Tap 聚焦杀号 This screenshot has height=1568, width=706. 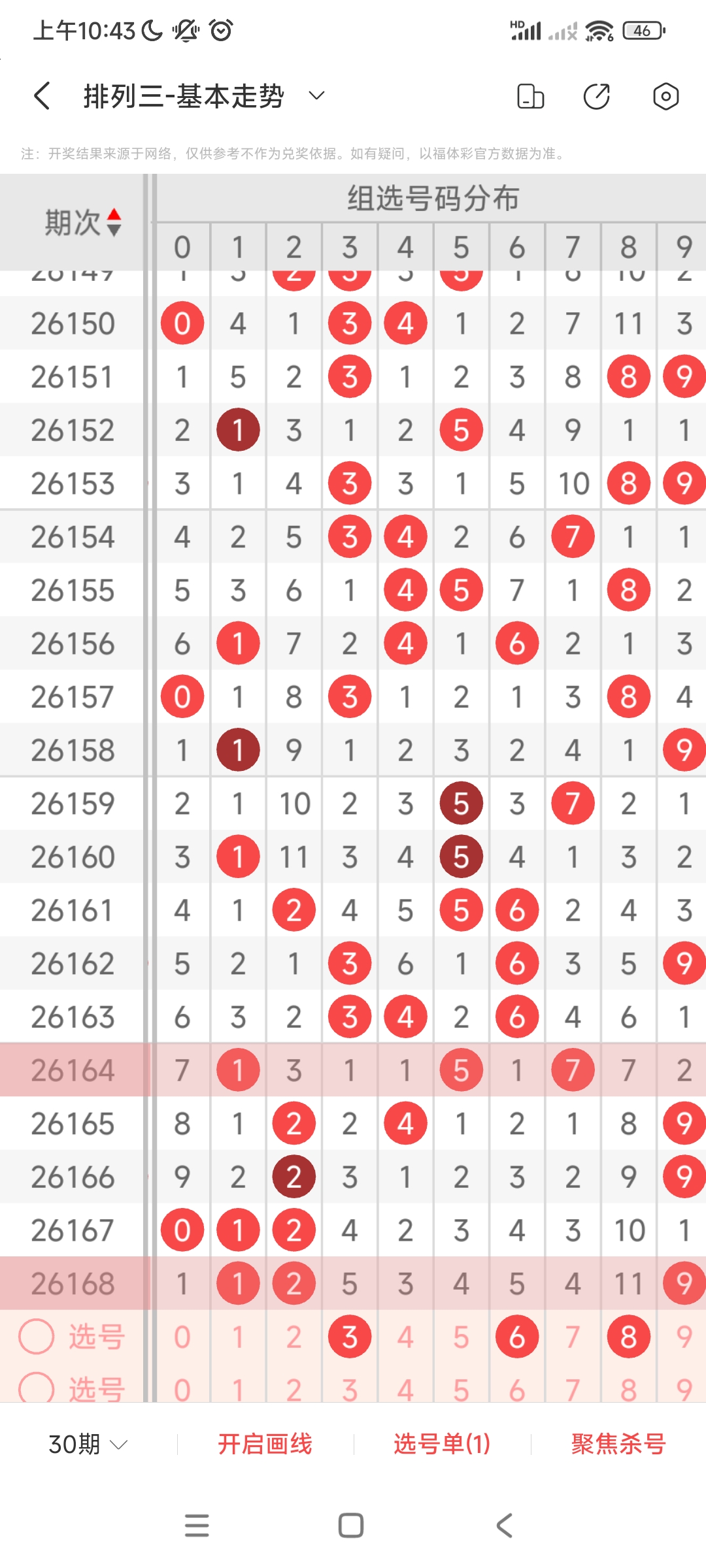tap(618, 1444)
